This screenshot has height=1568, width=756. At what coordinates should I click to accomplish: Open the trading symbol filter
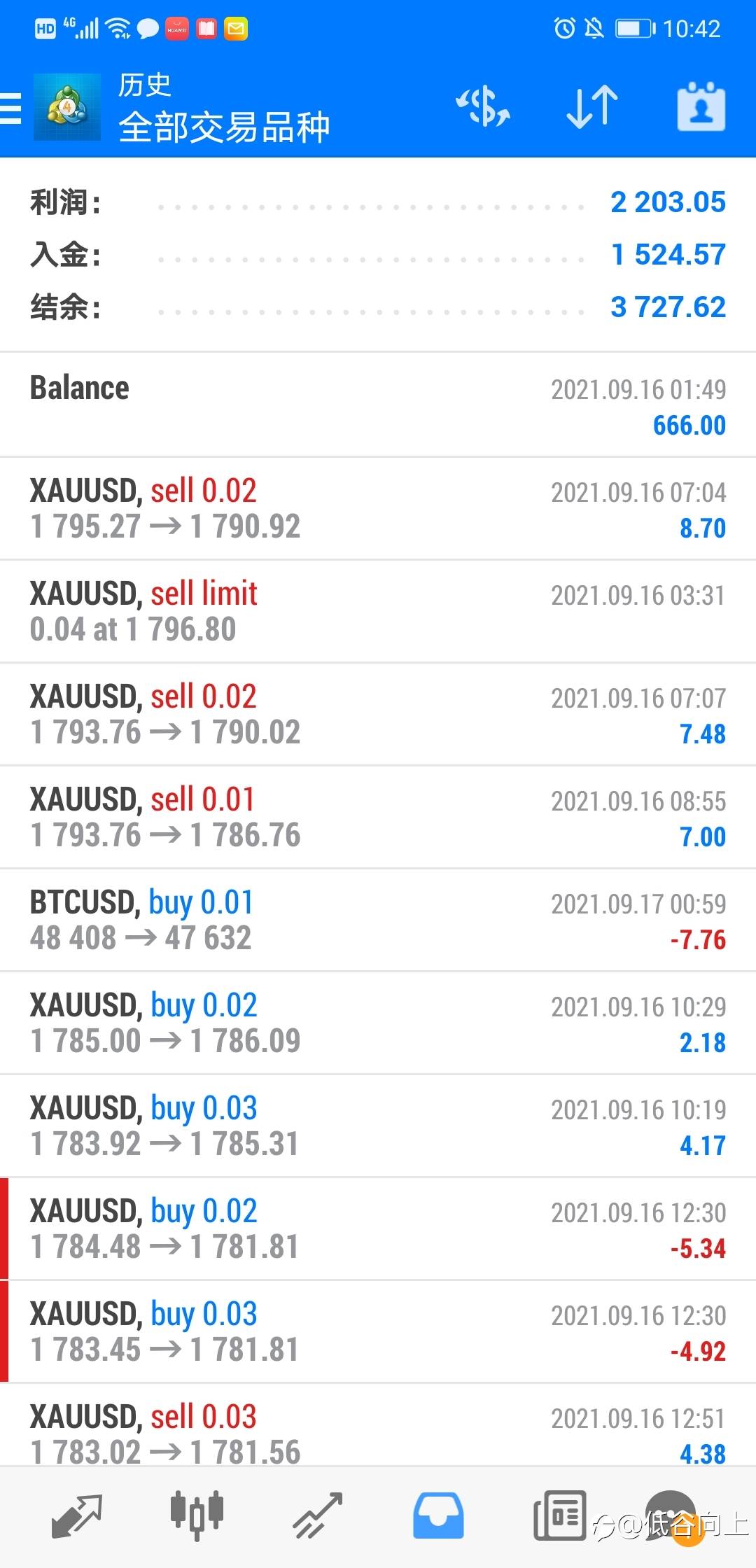point(483,107)
